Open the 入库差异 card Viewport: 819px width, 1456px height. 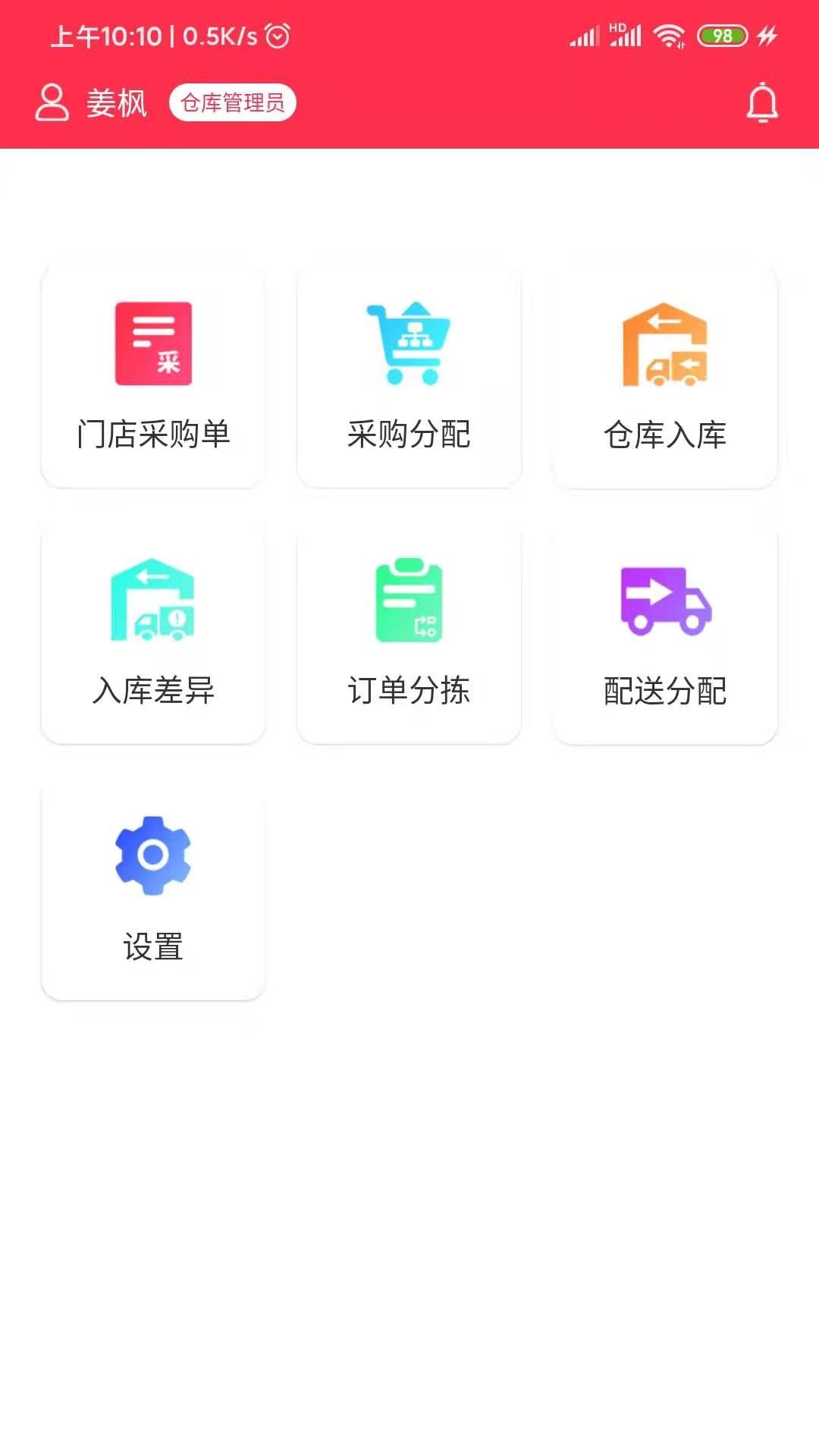click(x=153, y=632)
